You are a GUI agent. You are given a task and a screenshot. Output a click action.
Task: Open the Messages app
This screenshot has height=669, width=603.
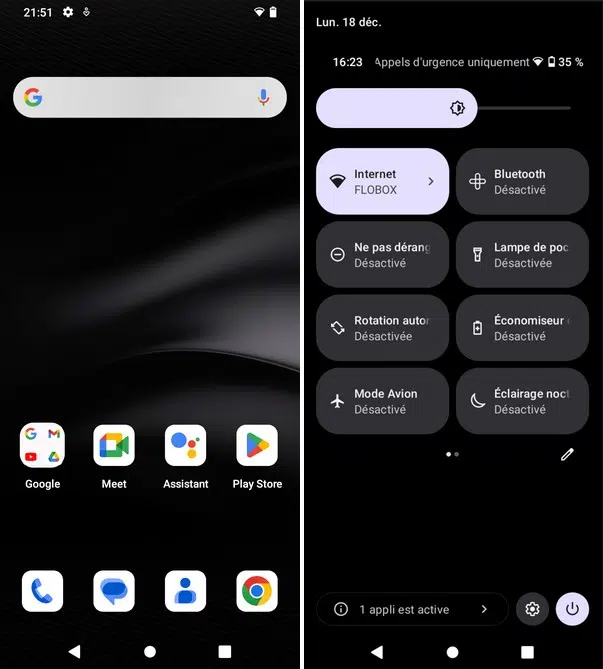click(x=114, y=591)
